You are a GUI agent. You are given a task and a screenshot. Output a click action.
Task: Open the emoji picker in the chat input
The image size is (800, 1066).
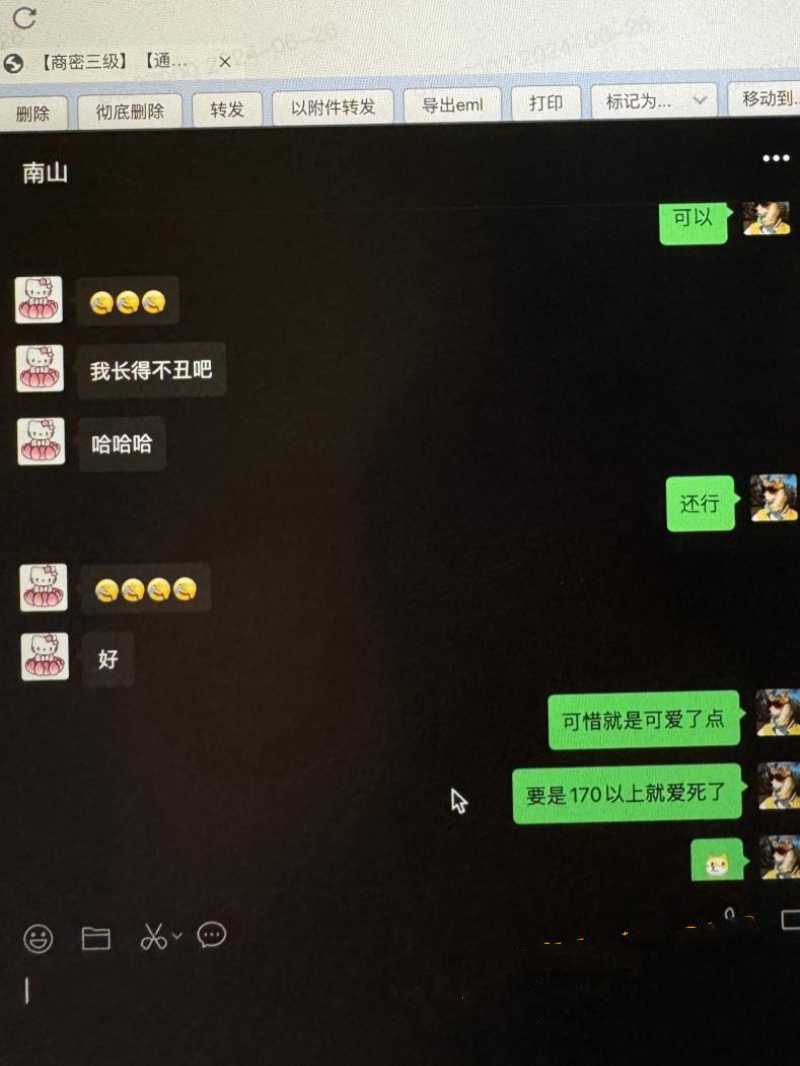point(38,937)
